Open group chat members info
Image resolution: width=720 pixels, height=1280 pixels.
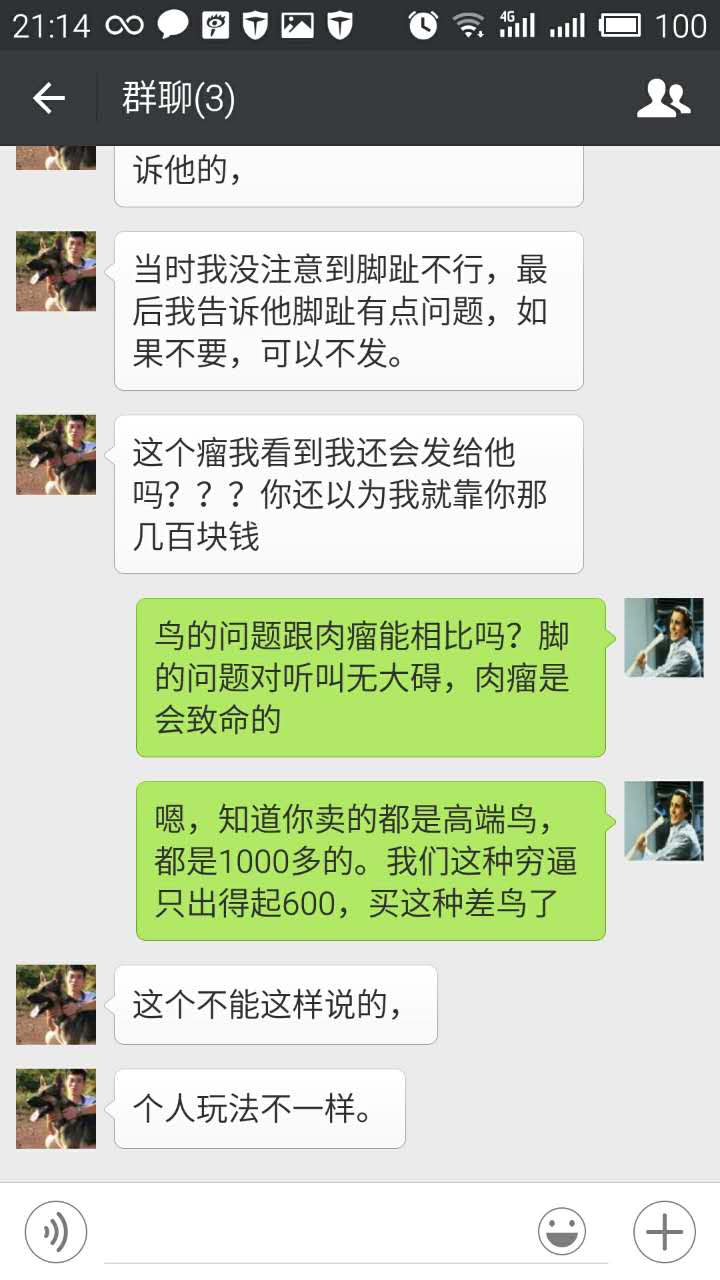pyautogui.click(x=663, y=98)
